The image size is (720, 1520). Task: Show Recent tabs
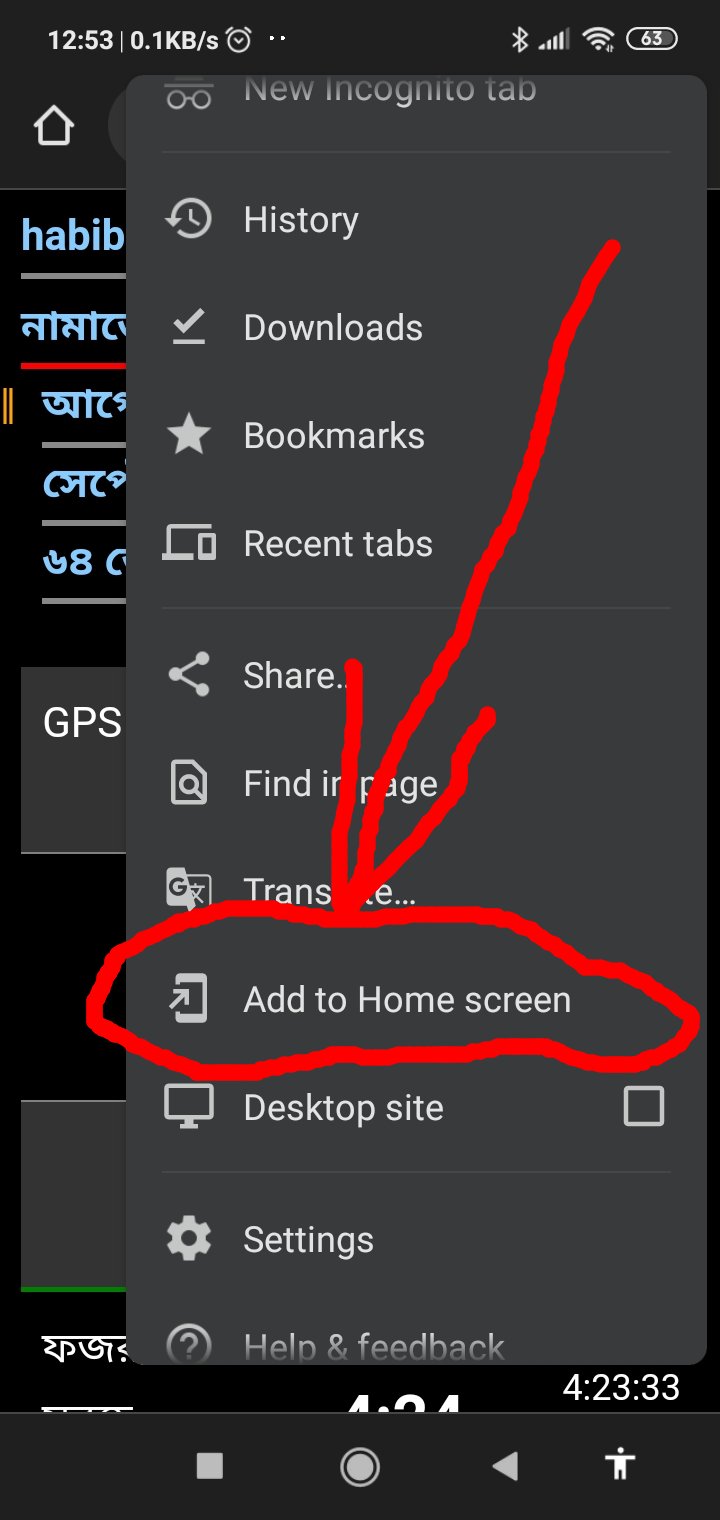click(416, 544)
